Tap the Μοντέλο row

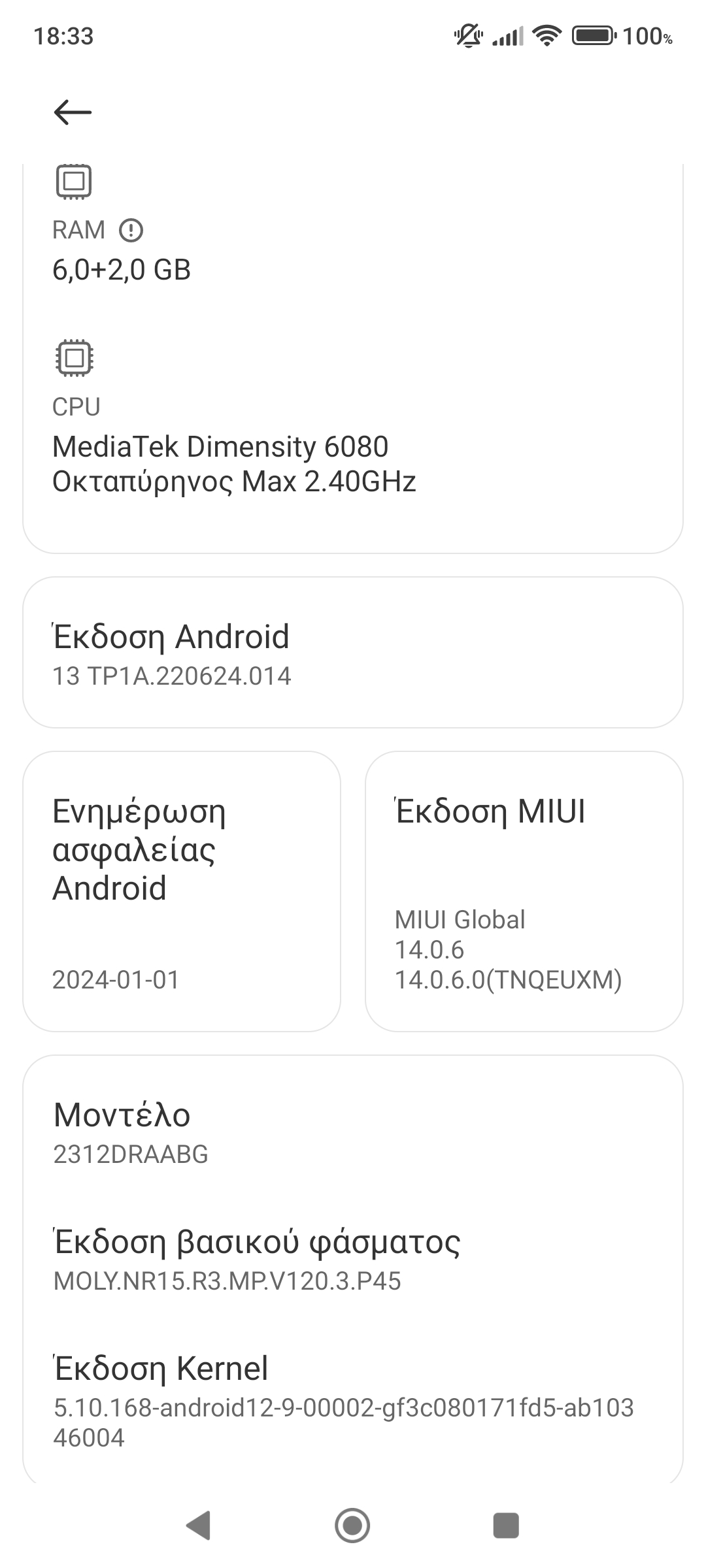click(353, 1133)
